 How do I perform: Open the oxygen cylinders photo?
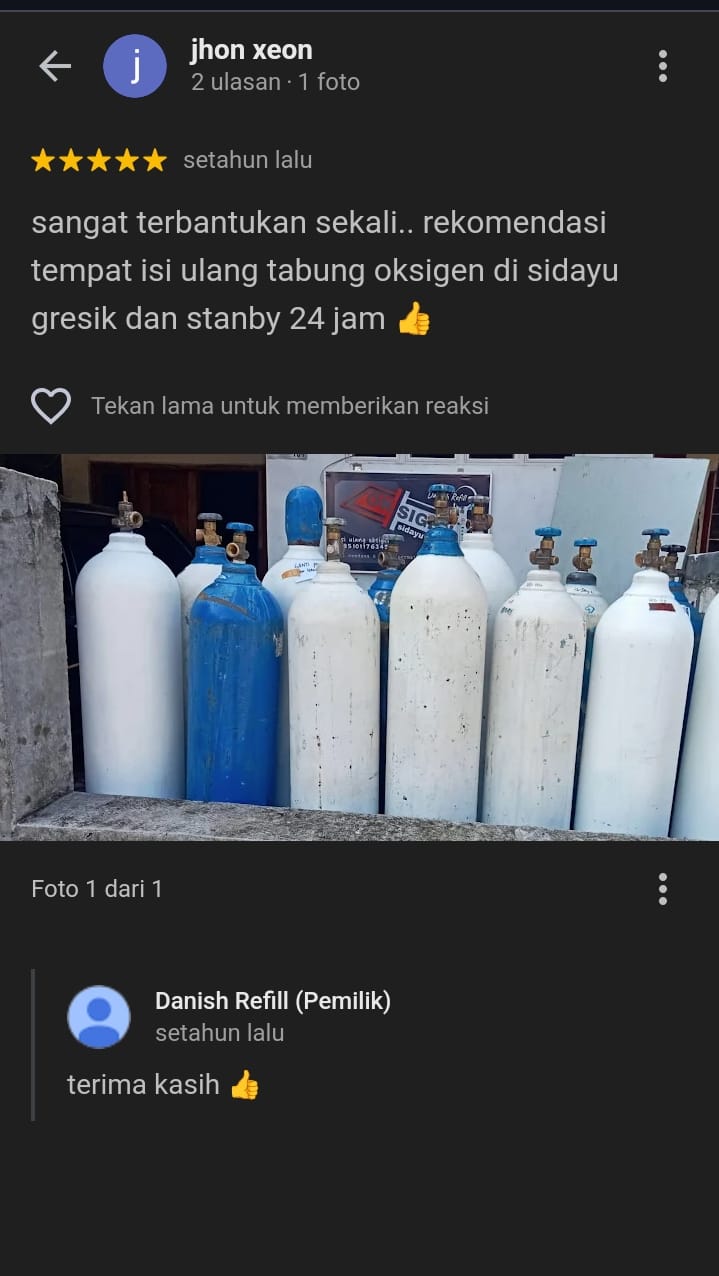[360, 647]
